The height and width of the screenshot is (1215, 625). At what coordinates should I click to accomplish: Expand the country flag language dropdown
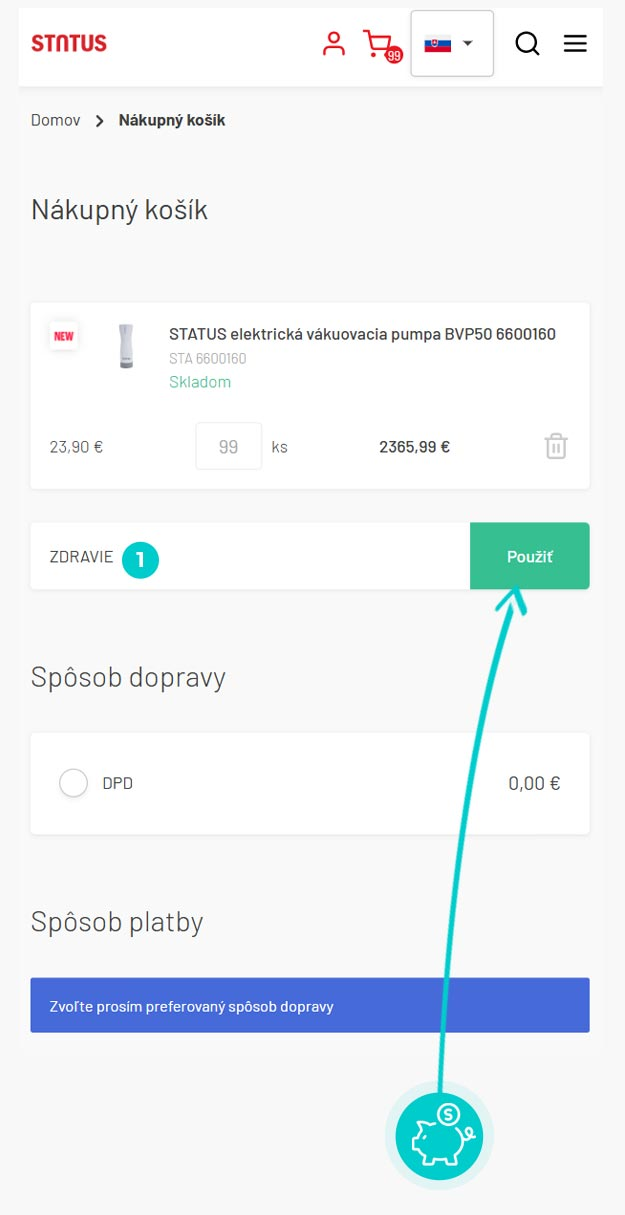(x=452, y=43)
